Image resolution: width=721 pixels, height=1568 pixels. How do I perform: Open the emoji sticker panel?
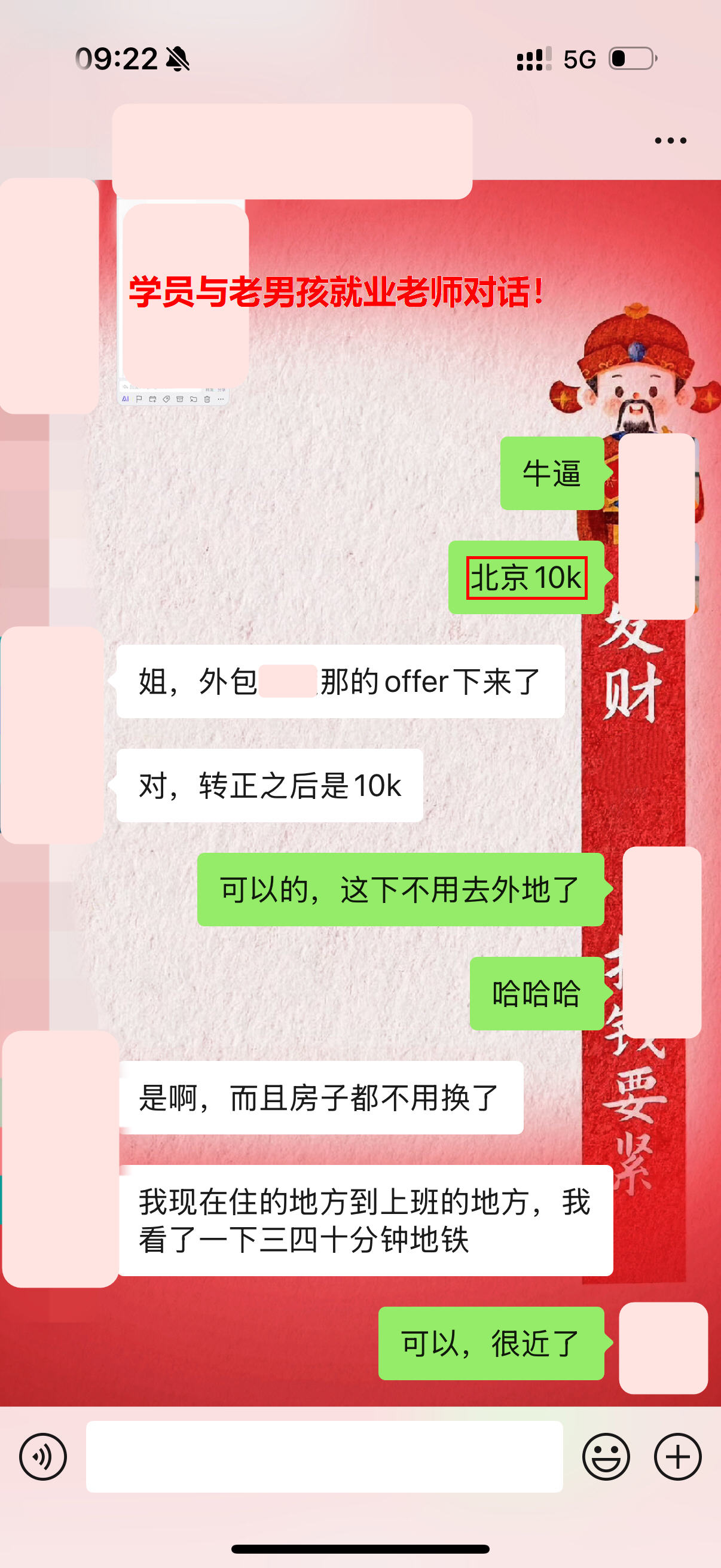pos(606,1457)
